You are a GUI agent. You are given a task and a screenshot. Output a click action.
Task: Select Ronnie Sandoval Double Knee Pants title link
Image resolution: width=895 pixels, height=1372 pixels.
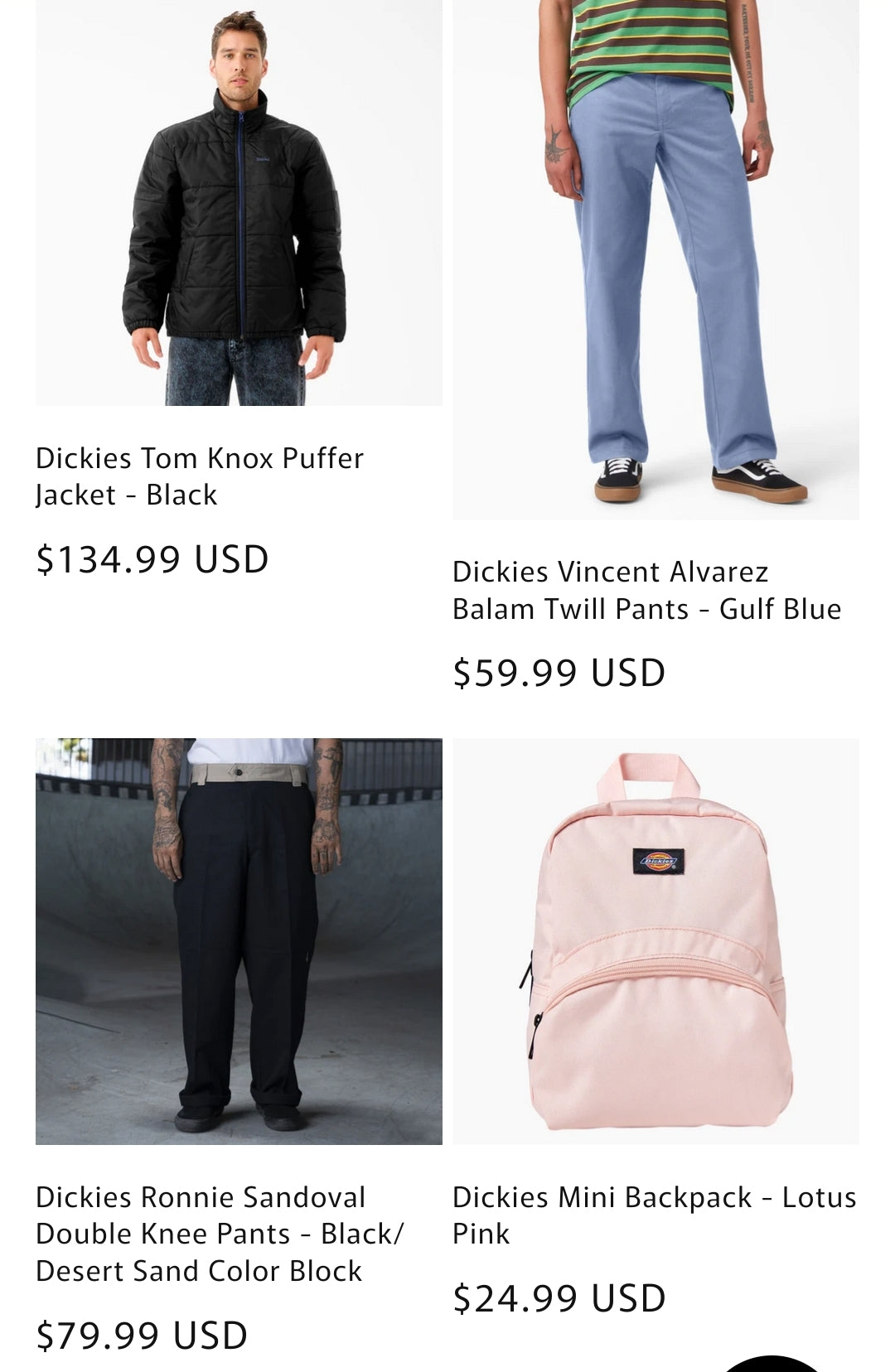tap(220, 1234)
